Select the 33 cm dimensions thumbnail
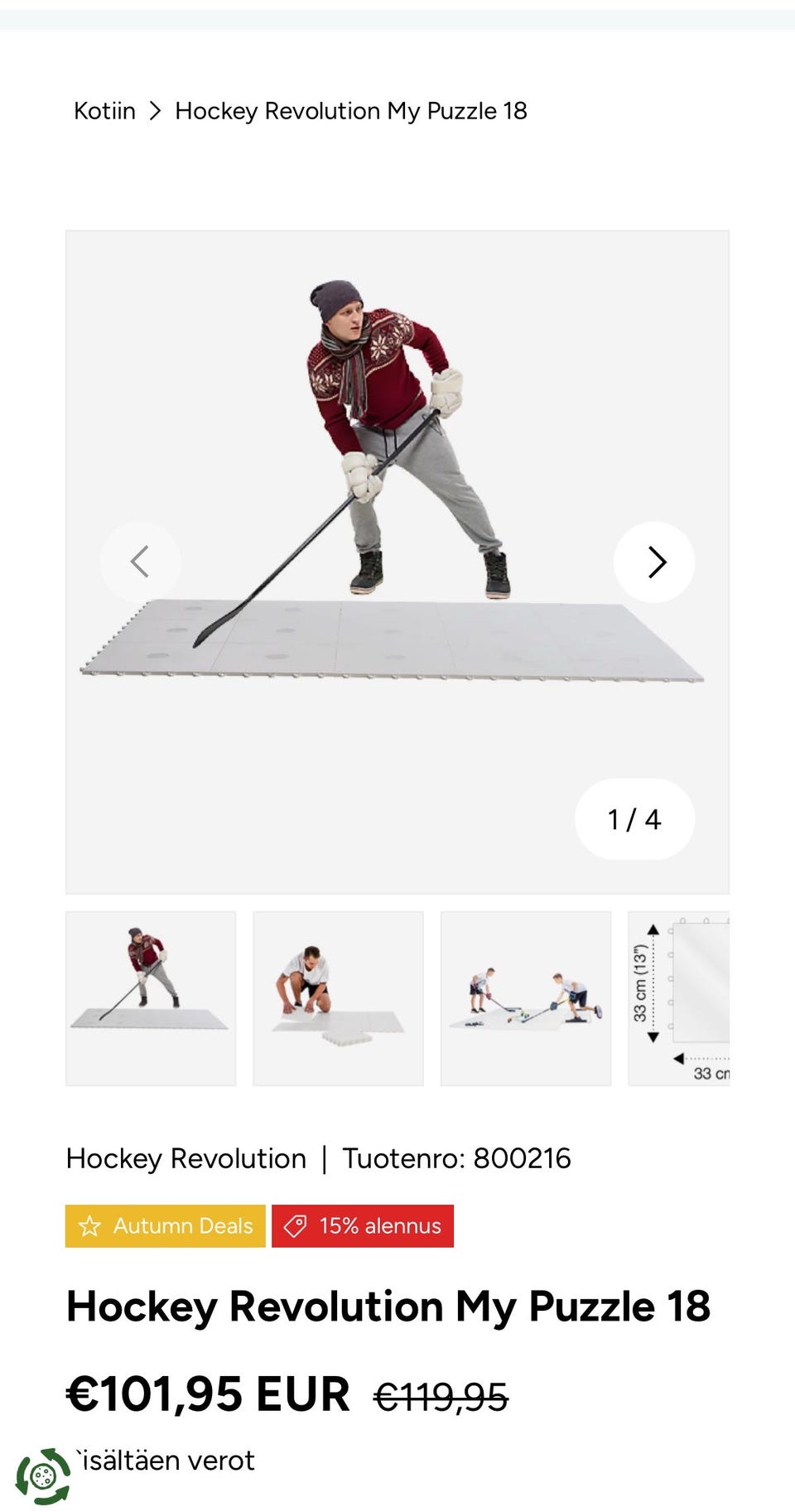 click(679, 998)
